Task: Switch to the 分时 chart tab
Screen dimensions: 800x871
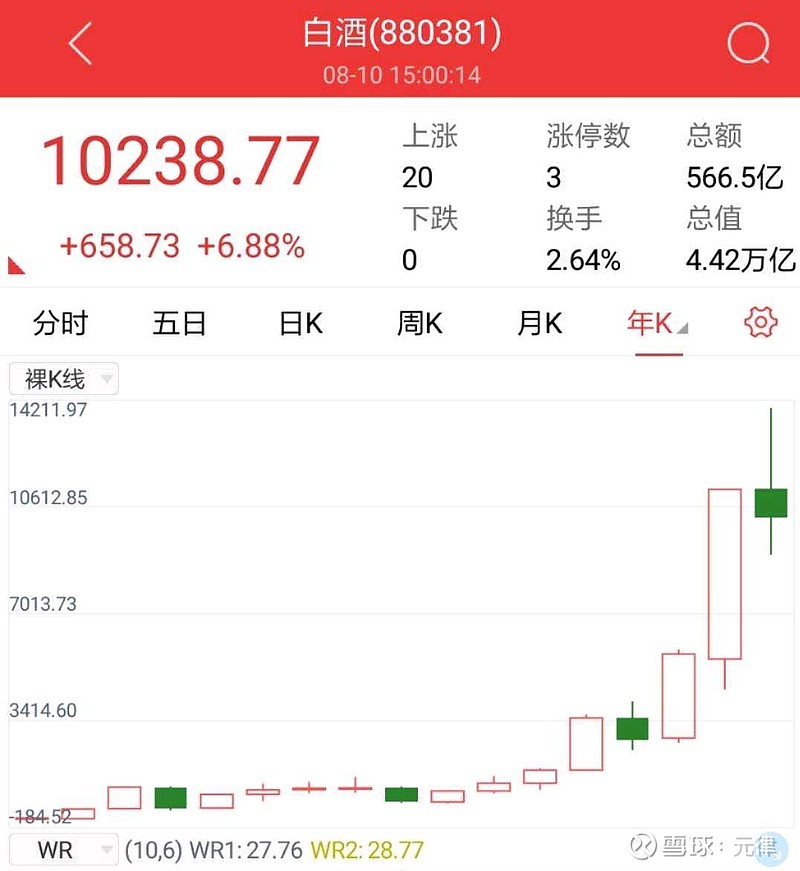Action: tap(60, 323)
